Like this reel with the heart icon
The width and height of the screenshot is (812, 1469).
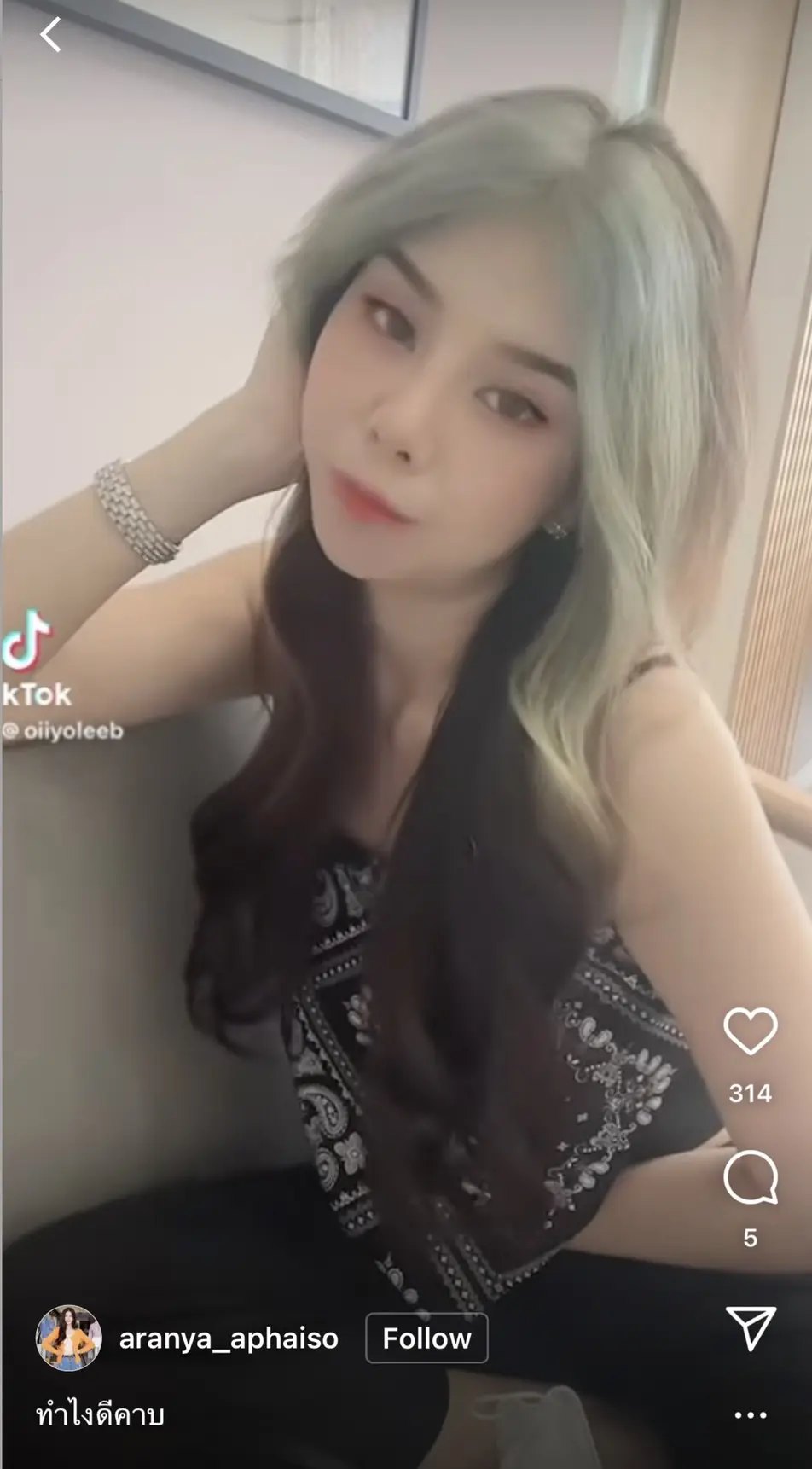click(750, 1031)
